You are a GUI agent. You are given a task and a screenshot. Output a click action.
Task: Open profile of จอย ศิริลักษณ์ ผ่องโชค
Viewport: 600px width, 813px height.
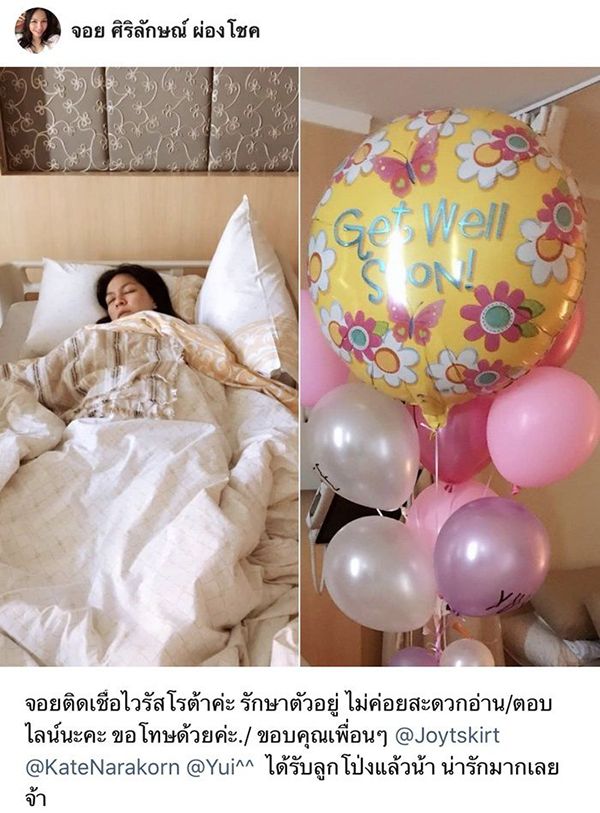165,31
